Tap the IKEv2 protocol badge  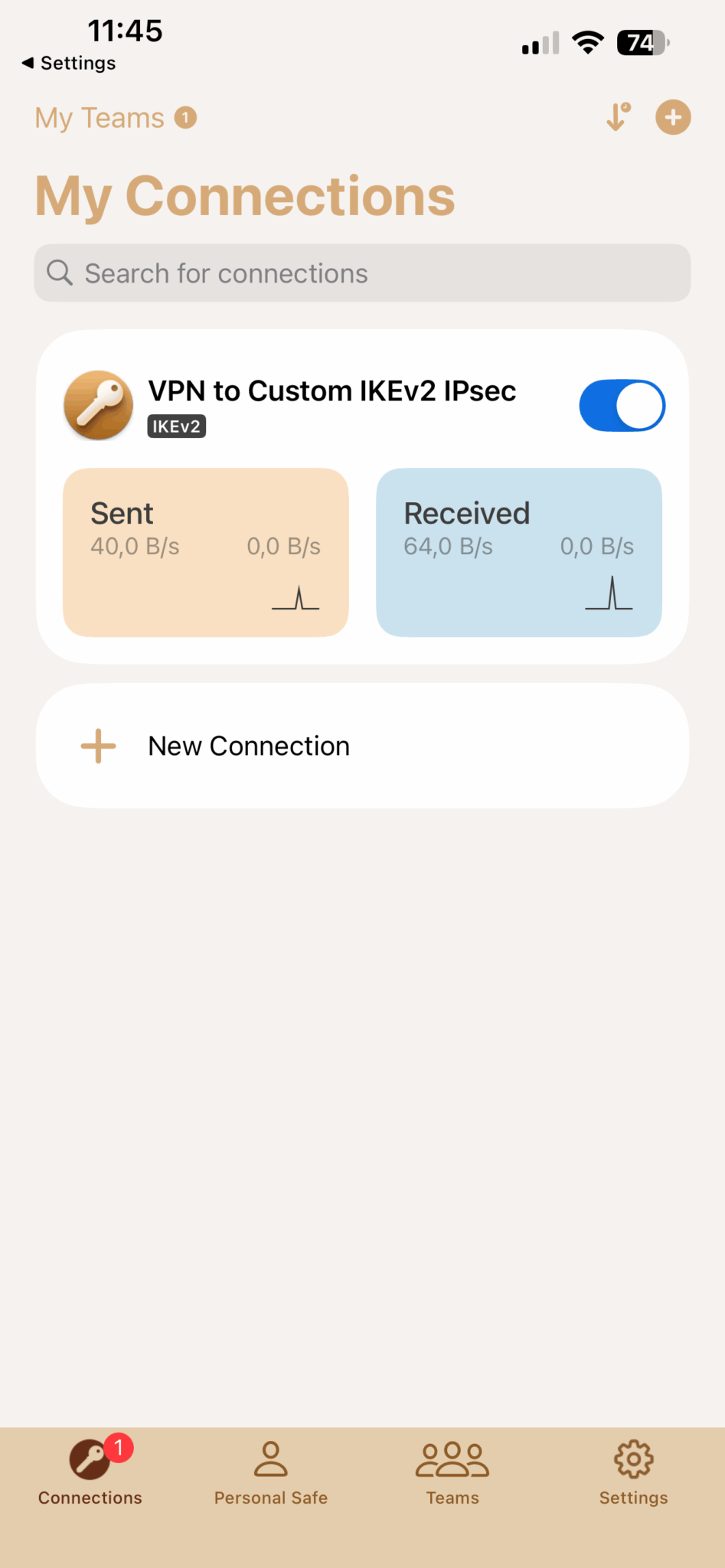pyautogui.click(x=176, y=426)
